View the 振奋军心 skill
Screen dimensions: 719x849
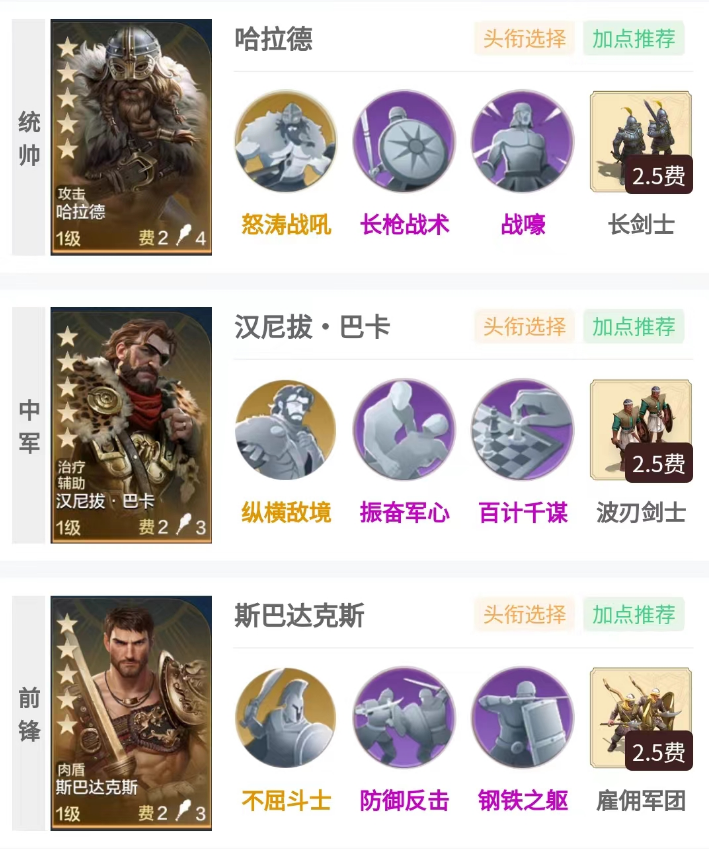404,429
